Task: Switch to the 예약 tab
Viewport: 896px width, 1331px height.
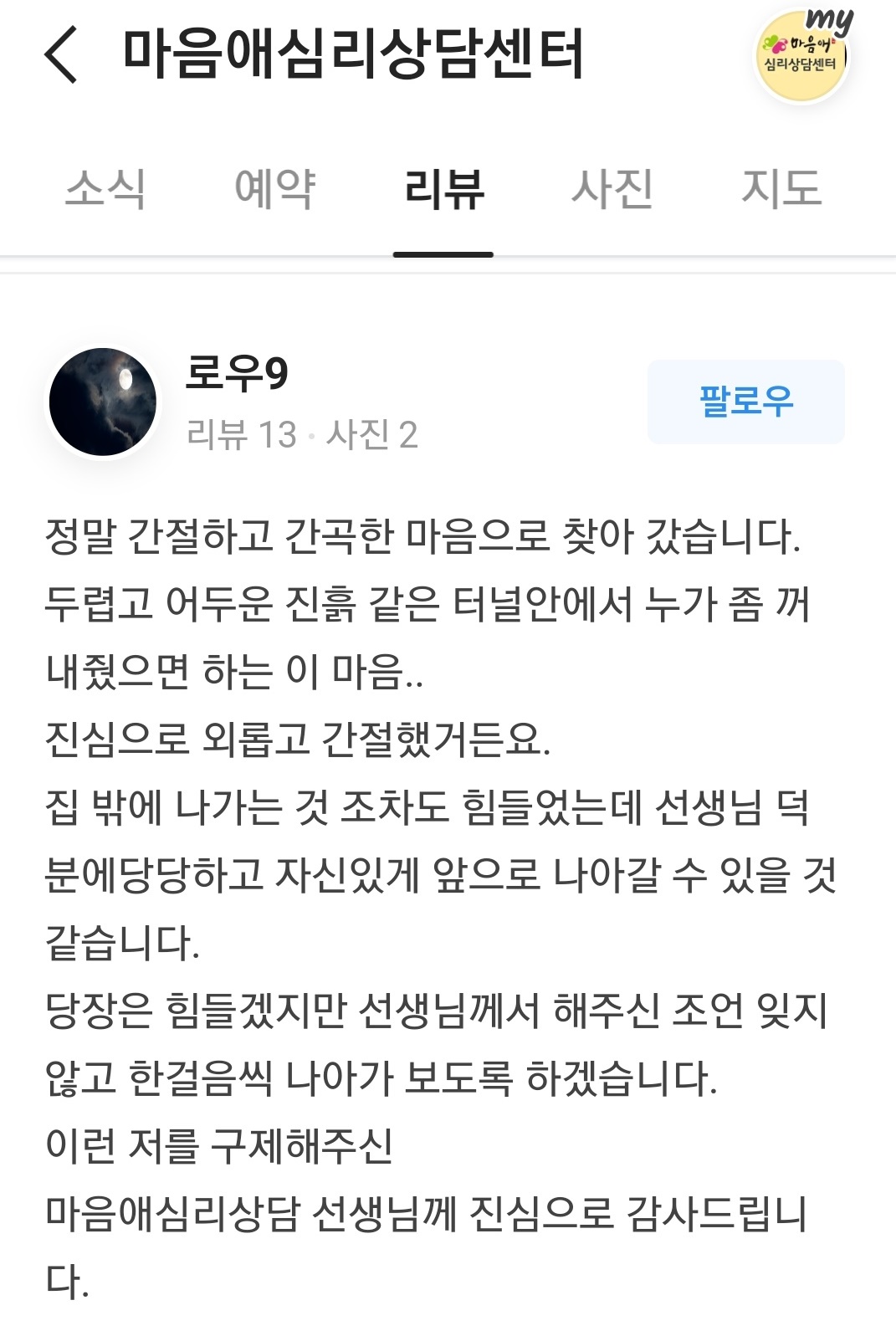Action: (x=274, y=188)
